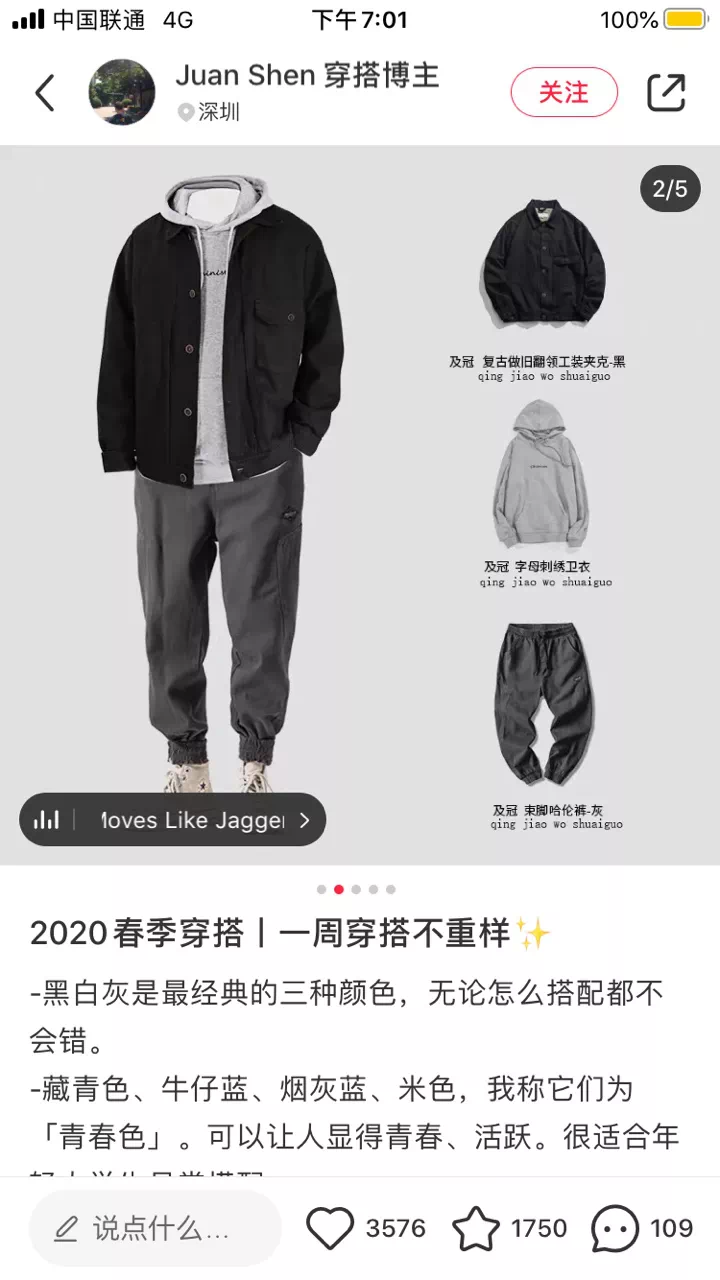Tap the 深圳 location tag

click(210, 112)
